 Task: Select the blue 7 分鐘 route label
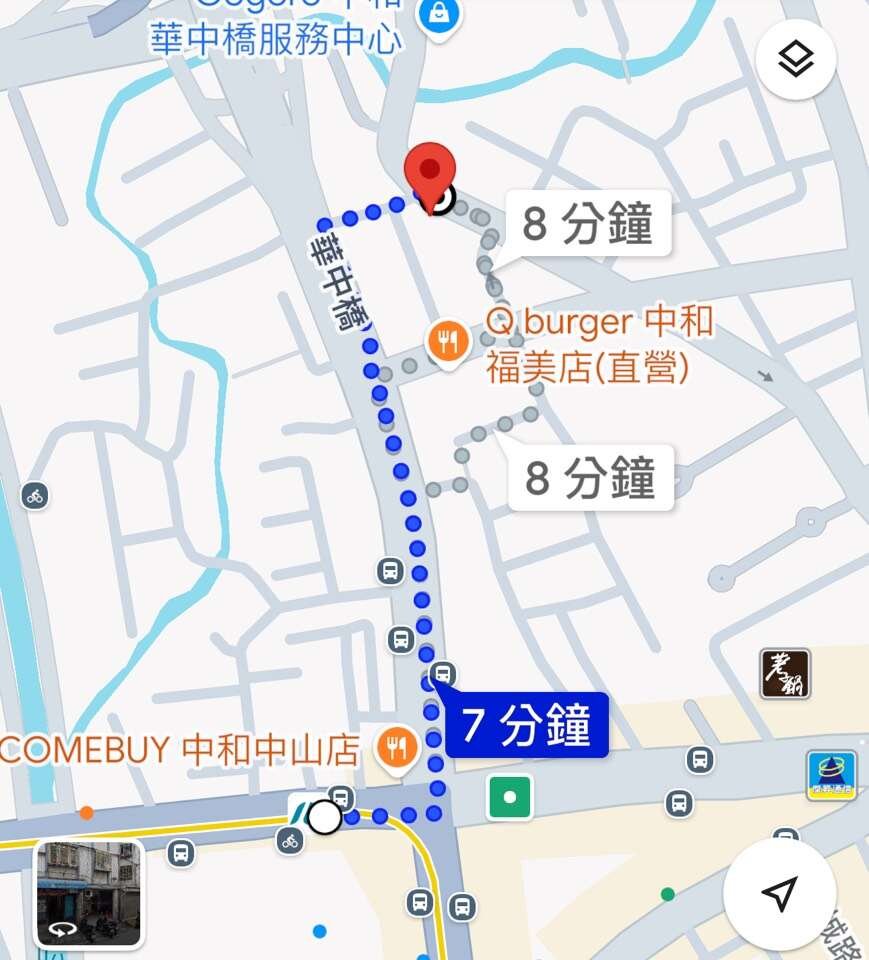pos(527,725)
